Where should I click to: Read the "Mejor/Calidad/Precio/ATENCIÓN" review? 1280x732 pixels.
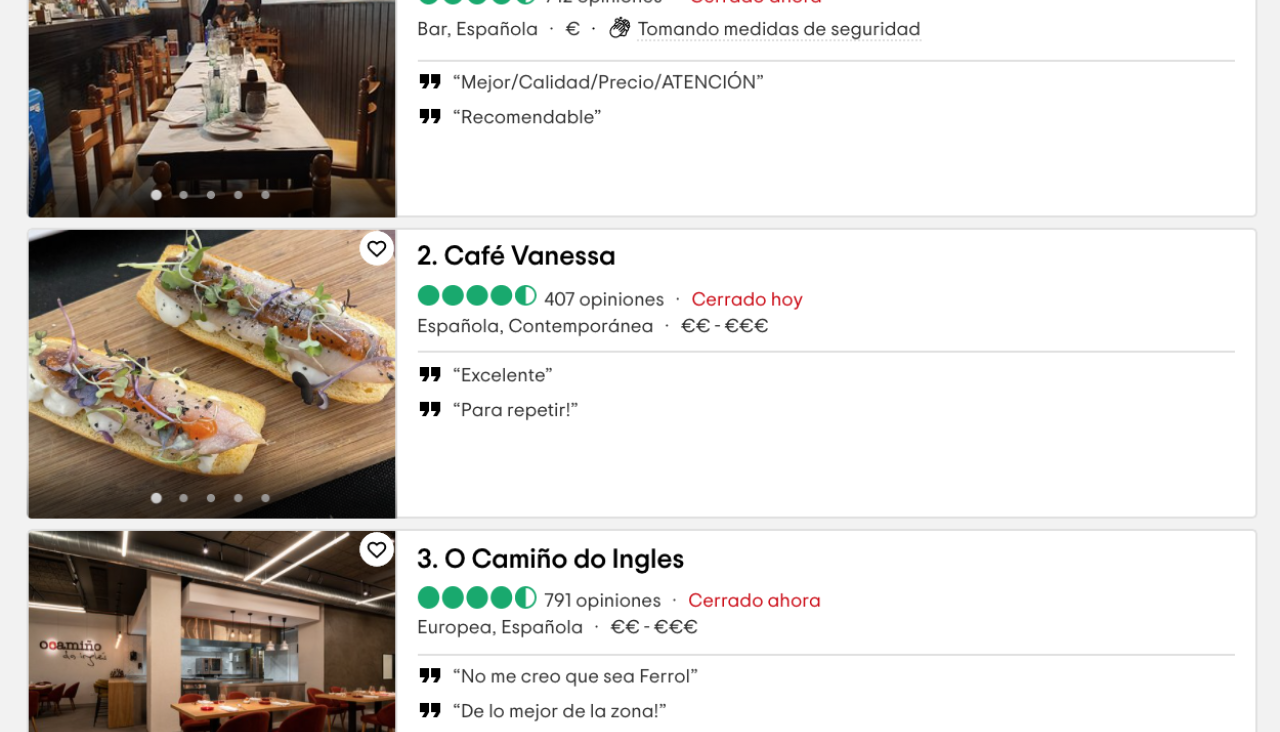607,82
